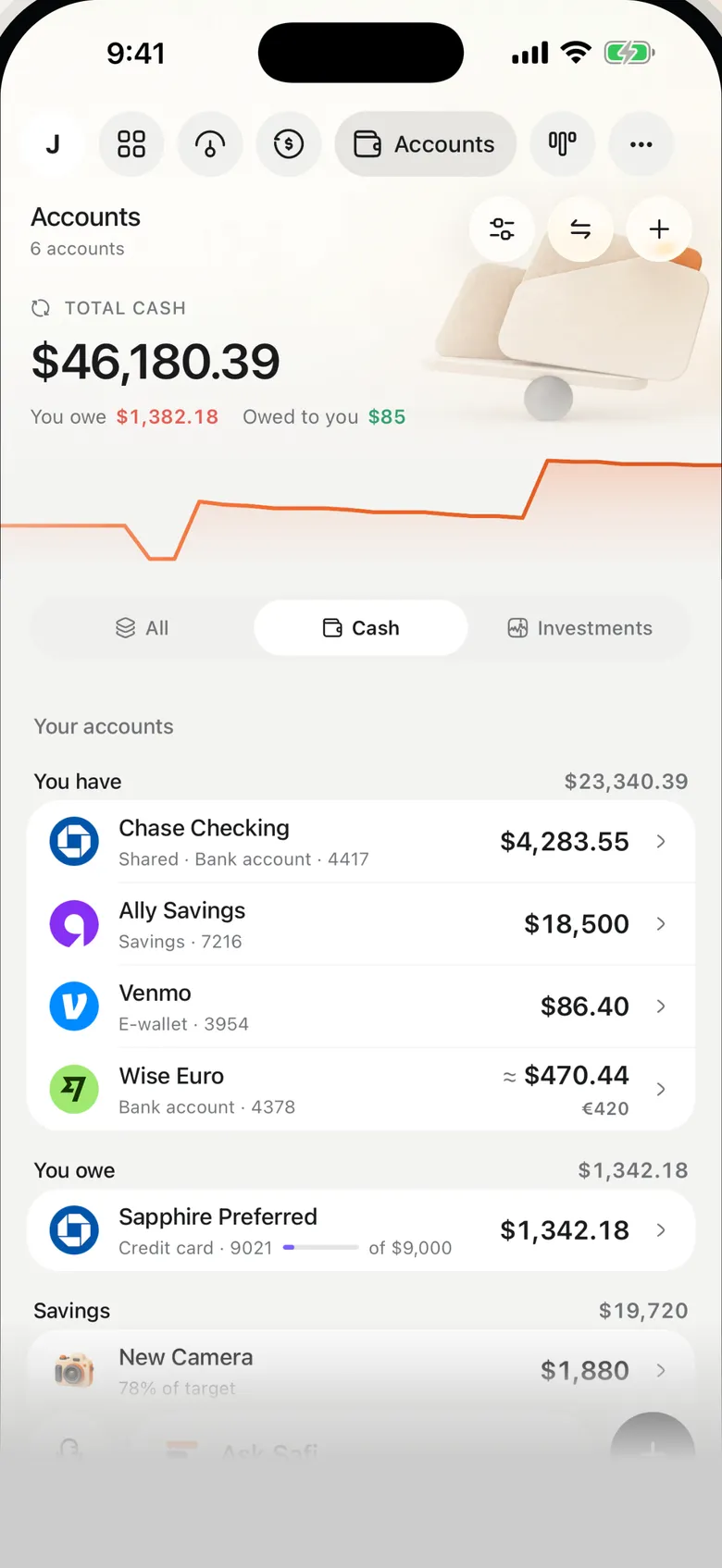Switch to the All segment

tap(143, 628)
